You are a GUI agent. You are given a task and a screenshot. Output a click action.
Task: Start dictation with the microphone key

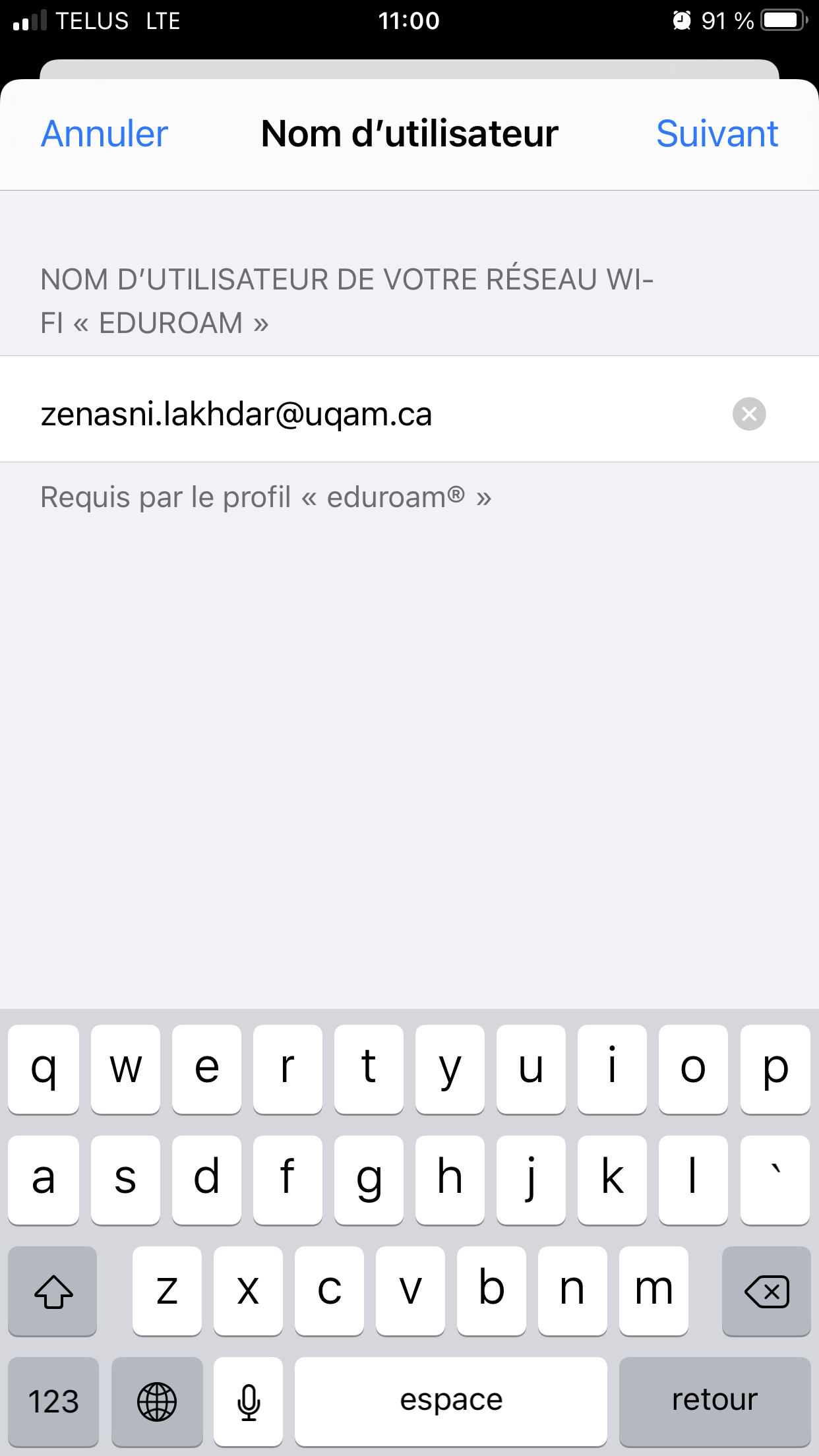pos(249,1401)
